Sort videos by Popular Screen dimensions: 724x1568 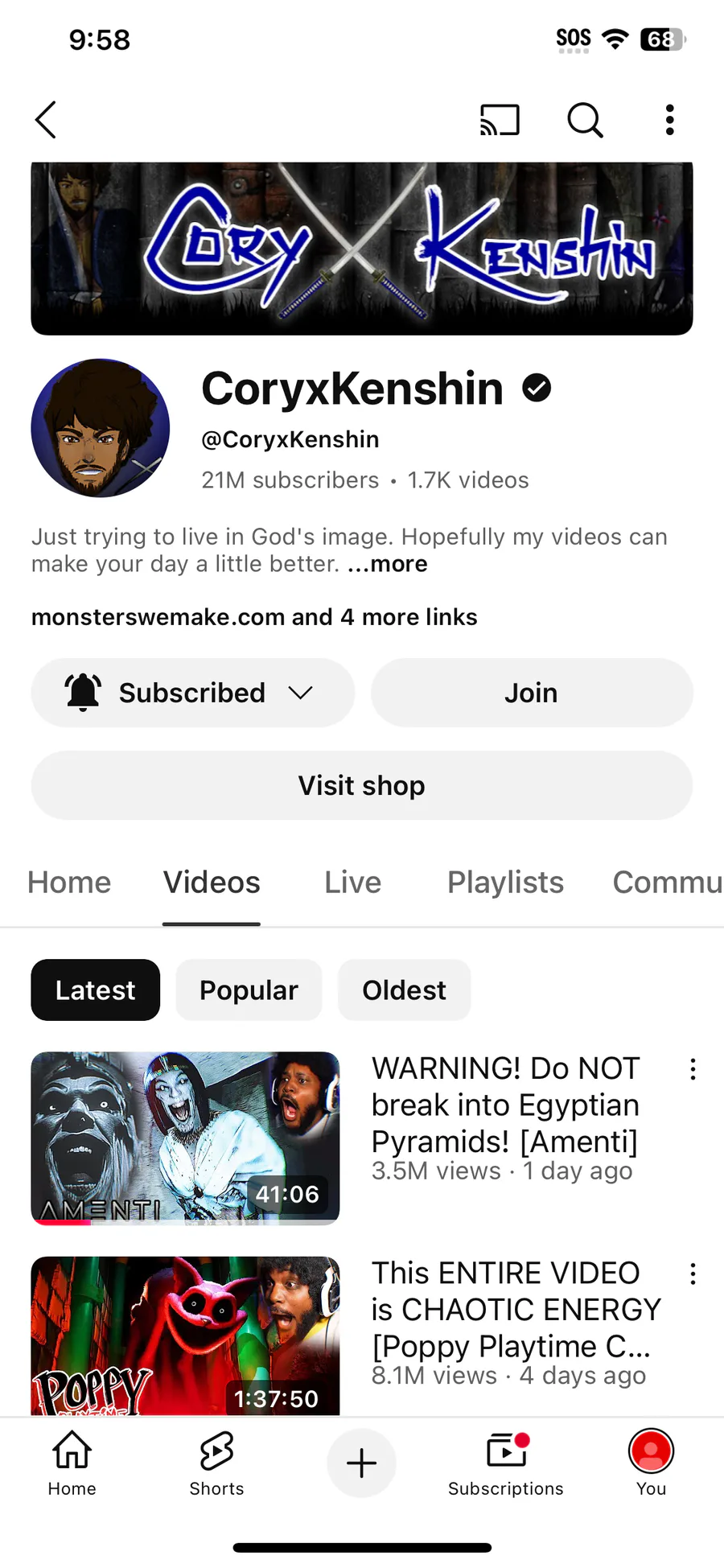click(x=249, y=990)
